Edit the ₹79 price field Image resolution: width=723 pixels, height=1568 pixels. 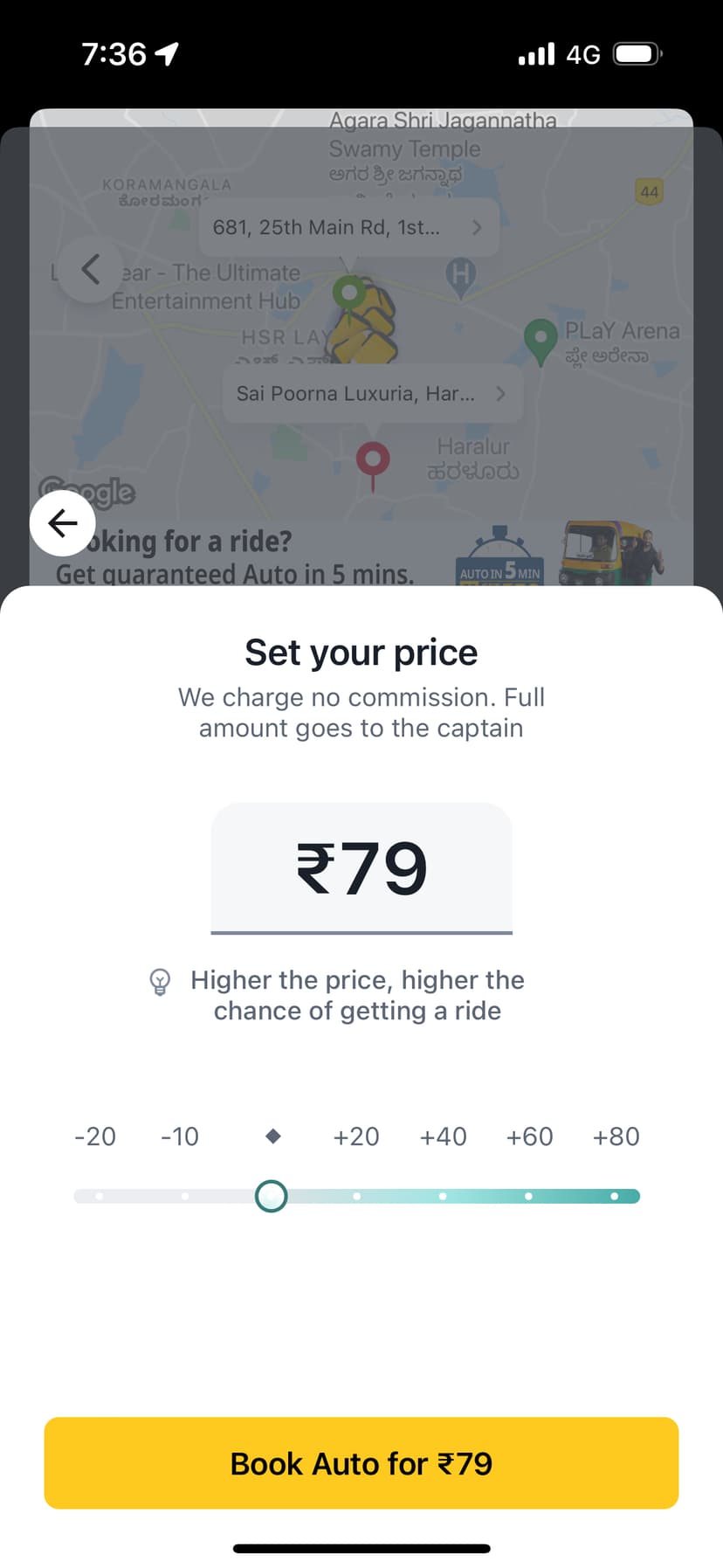[x=361, y=868]
